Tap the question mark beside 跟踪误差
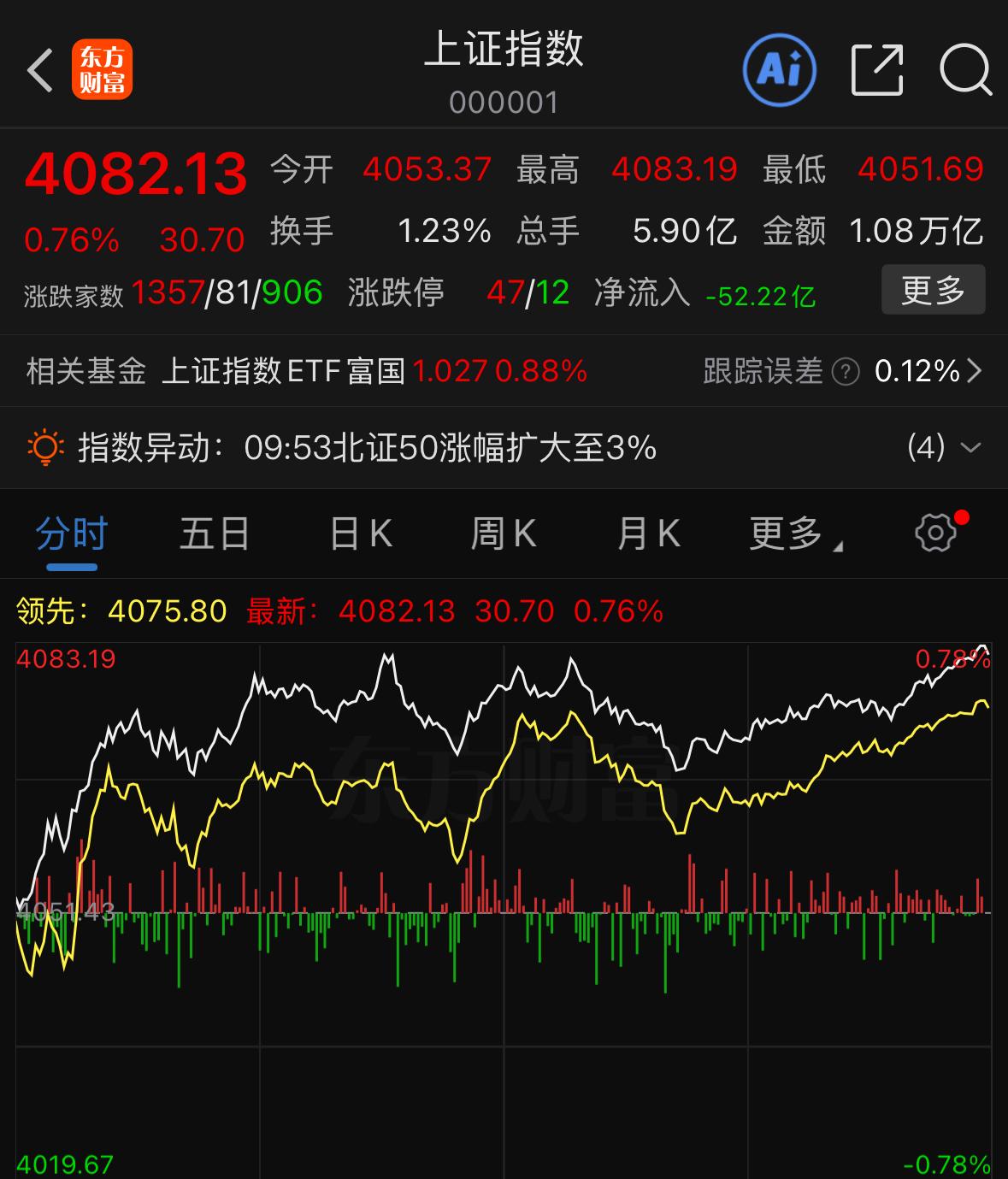This screenshot has width=1008, height=1179. click(845, 371)
